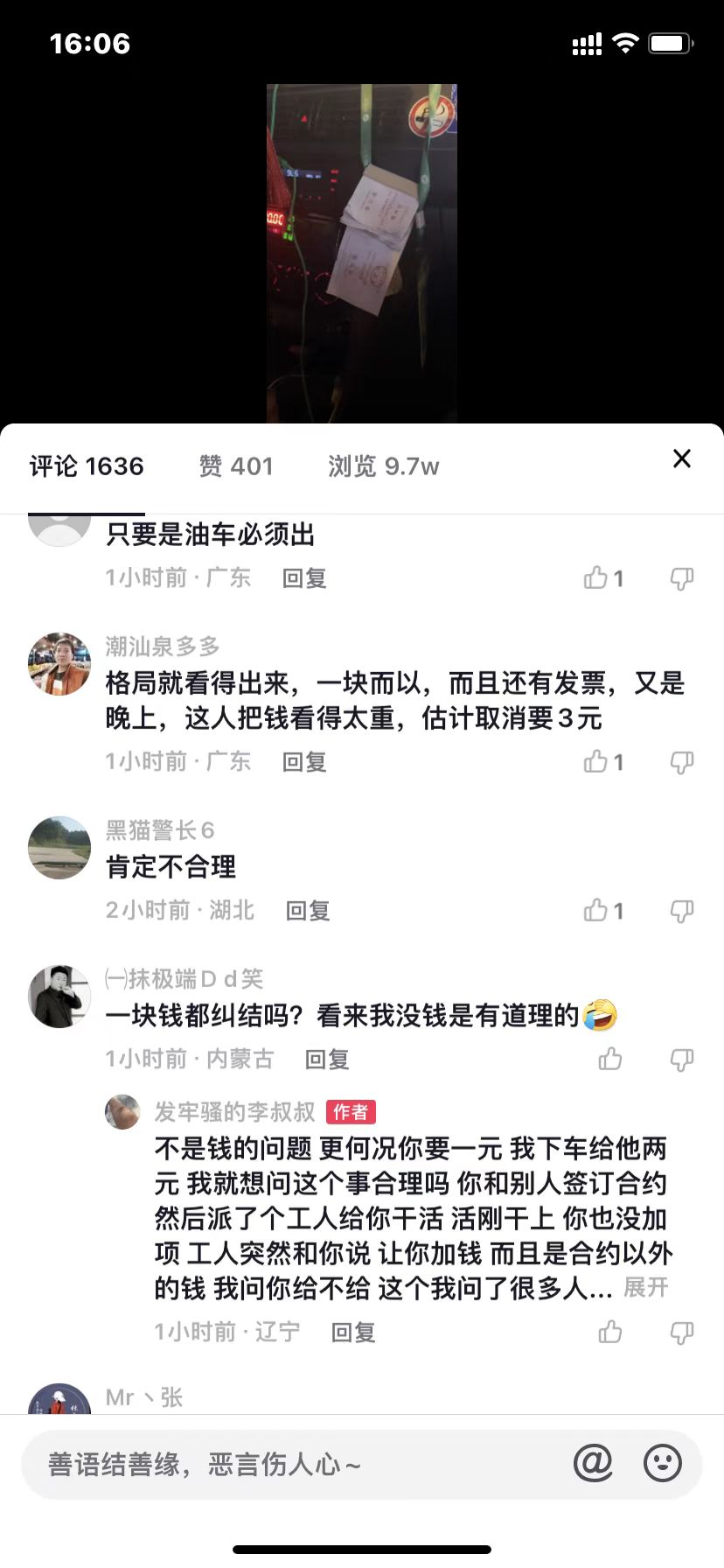Screen dimensions: 724x1568
Task: Tap the @ mention icon beside the comment box
Action: click(594, 1463)
